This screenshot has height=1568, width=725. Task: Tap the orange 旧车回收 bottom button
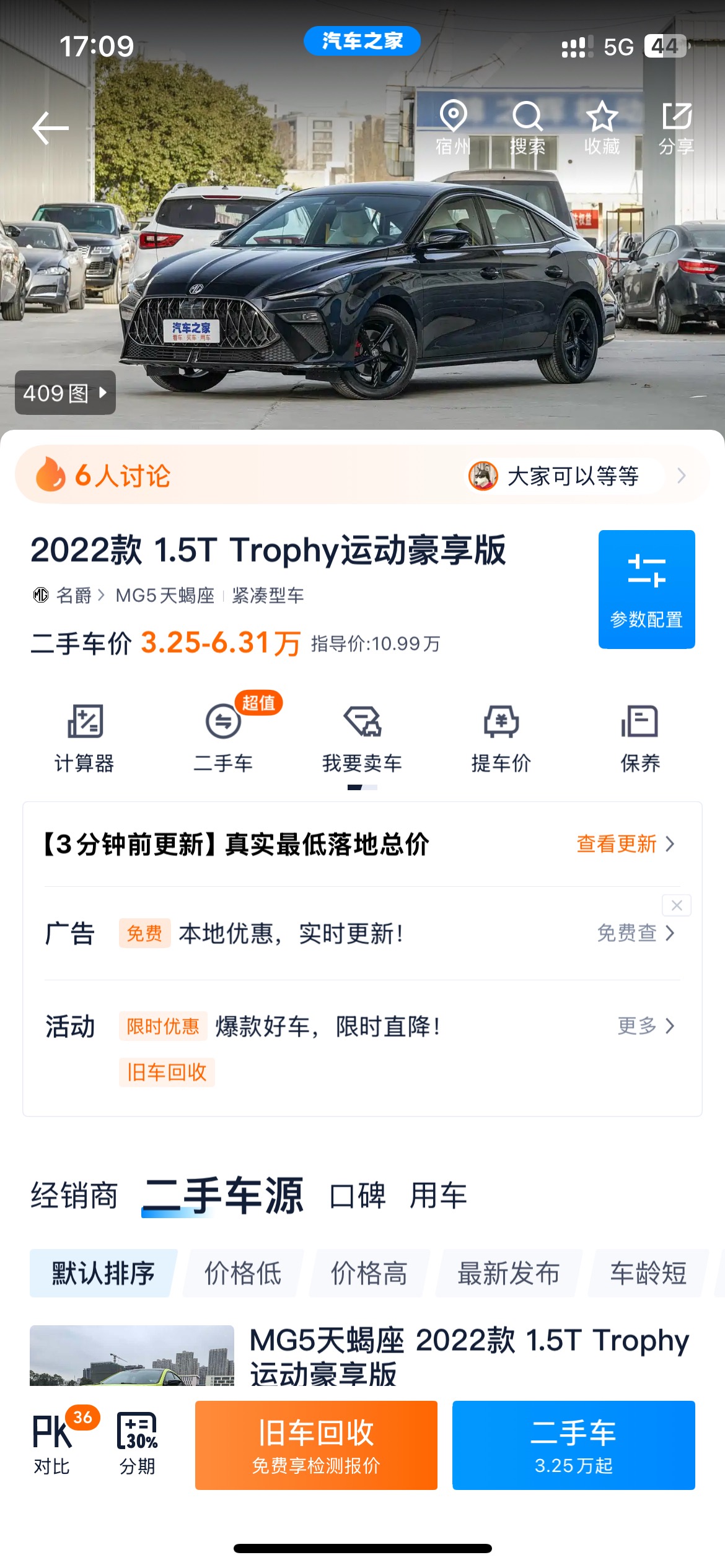[316, 1445]
